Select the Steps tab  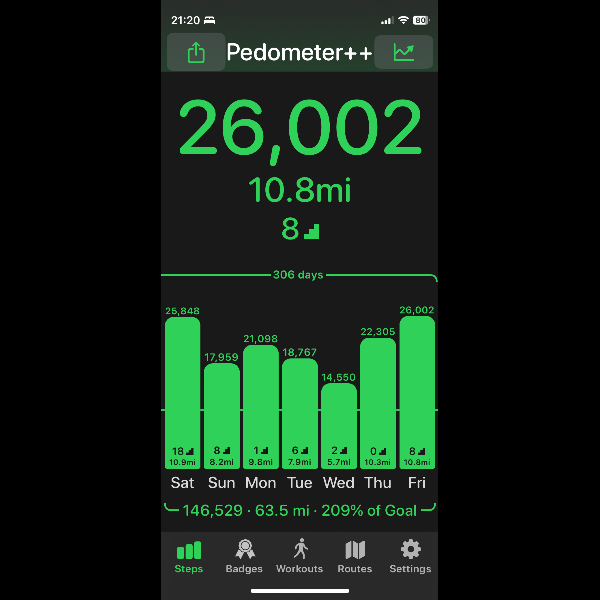point(189,556)
